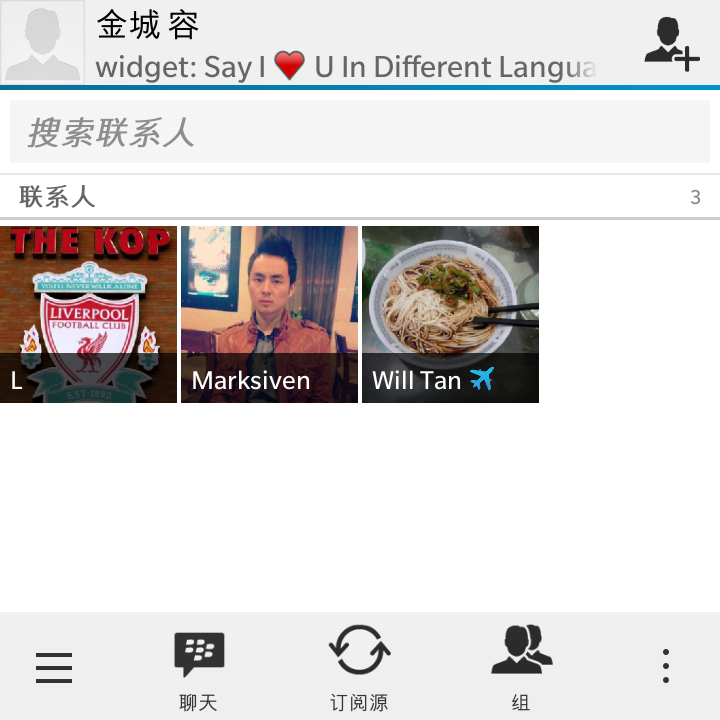This screenshot has width=720, height=720.
Task: Open contact L with Liverpool picture
Action: [x=89, y=314]
